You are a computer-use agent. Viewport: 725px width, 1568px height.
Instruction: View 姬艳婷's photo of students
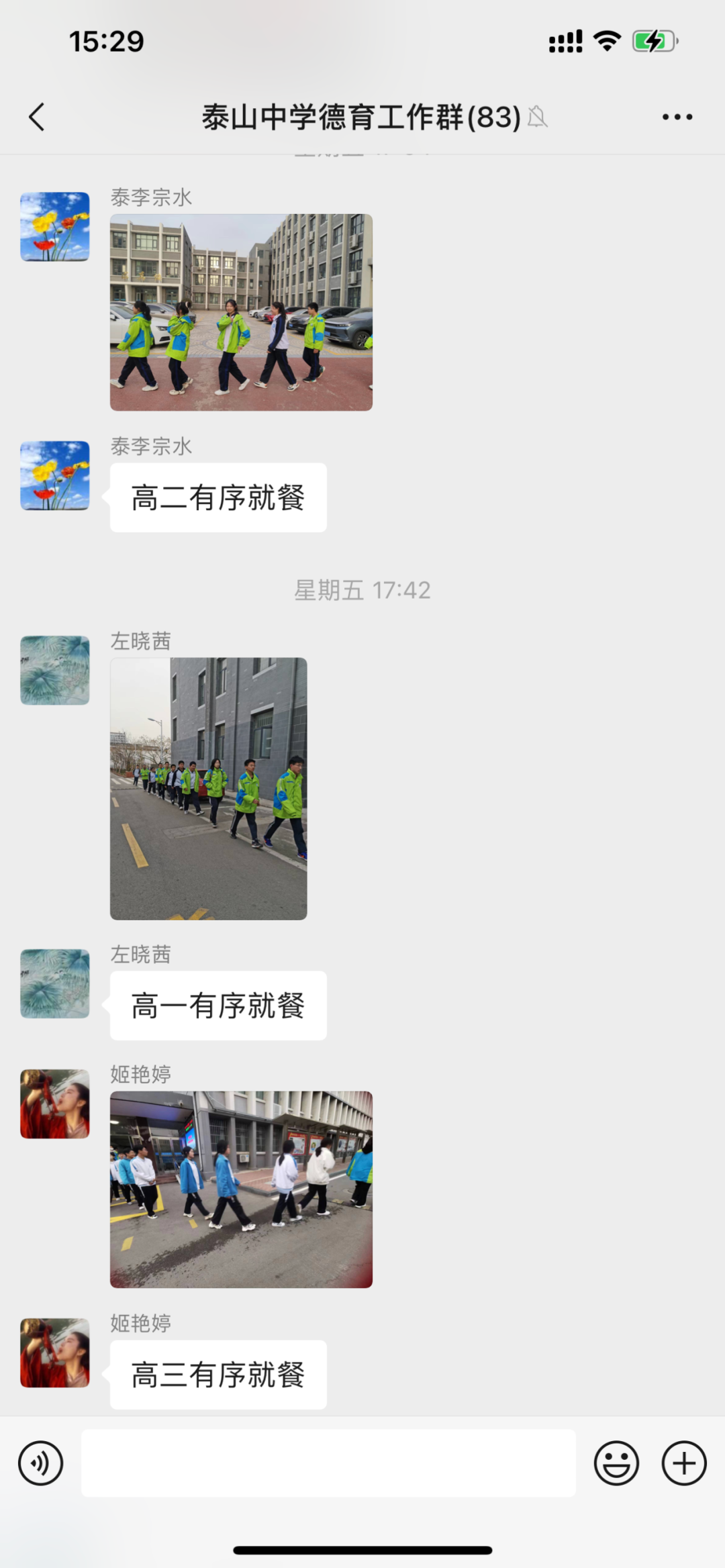(241, 1189)
